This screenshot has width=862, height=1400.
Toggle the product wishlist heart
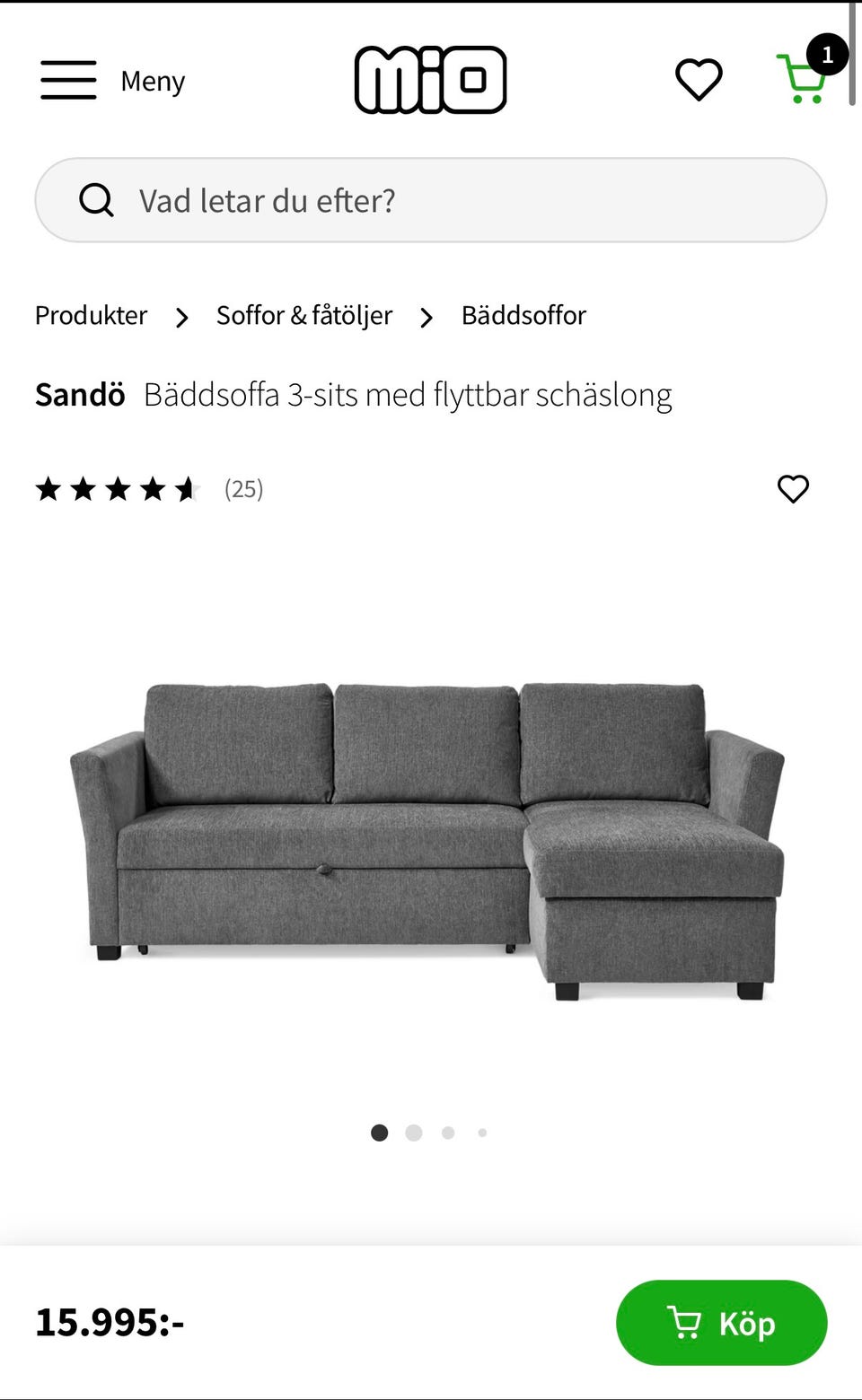793,489
